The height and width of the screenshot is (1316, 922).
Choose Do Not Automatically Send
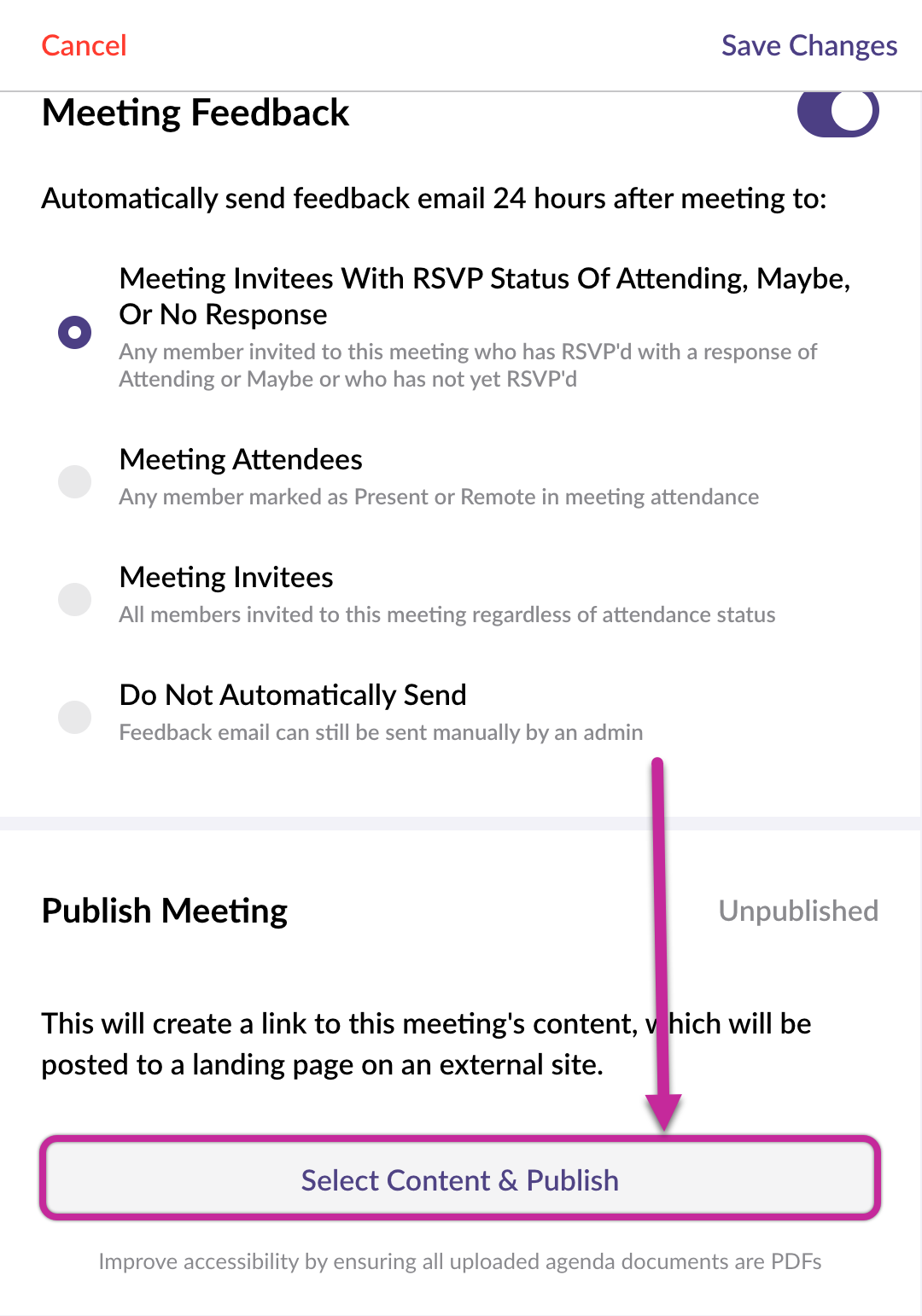click(x=75, y=717)
